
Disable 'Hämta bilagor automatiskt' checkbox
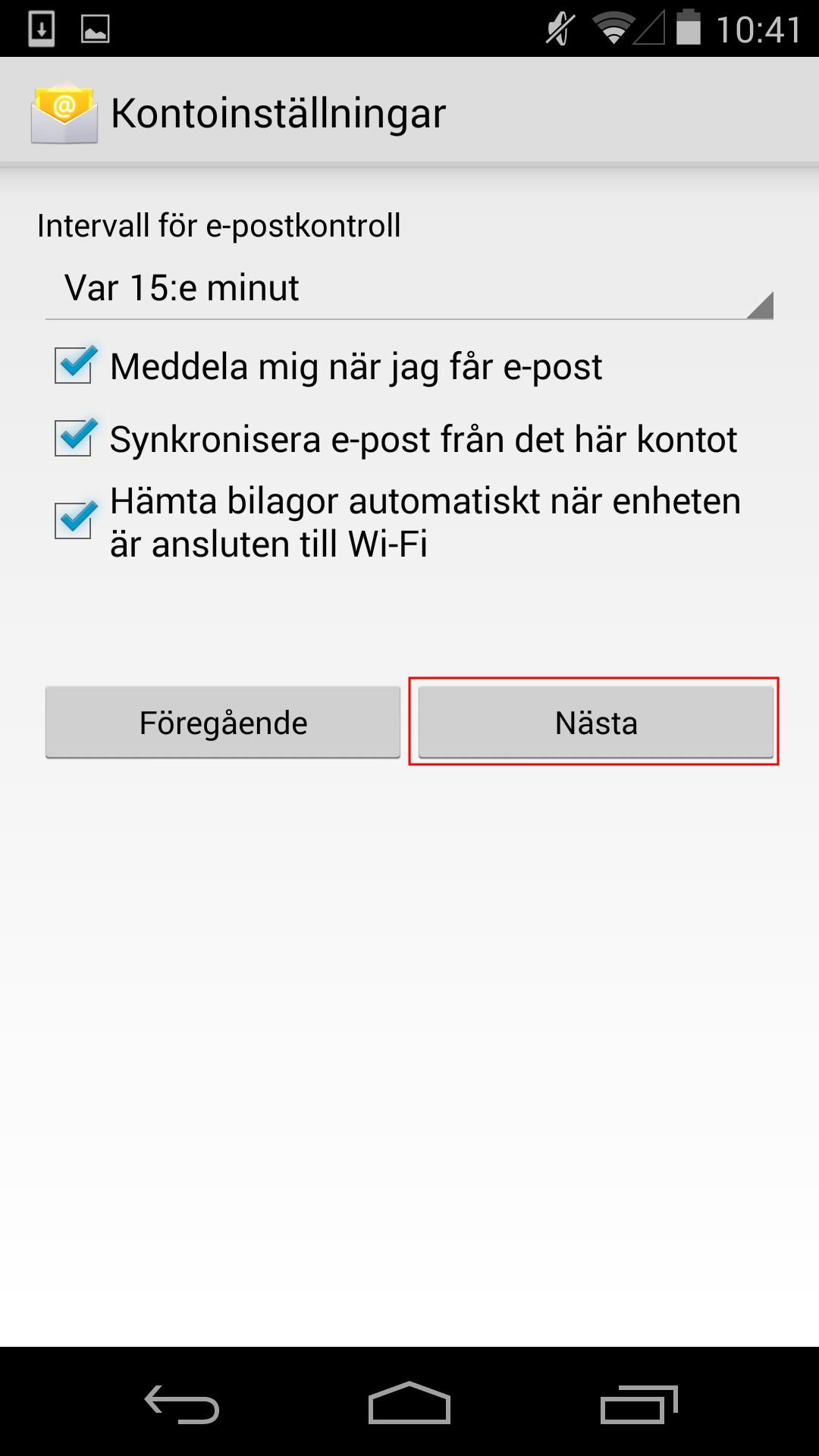tap(74, 521)
